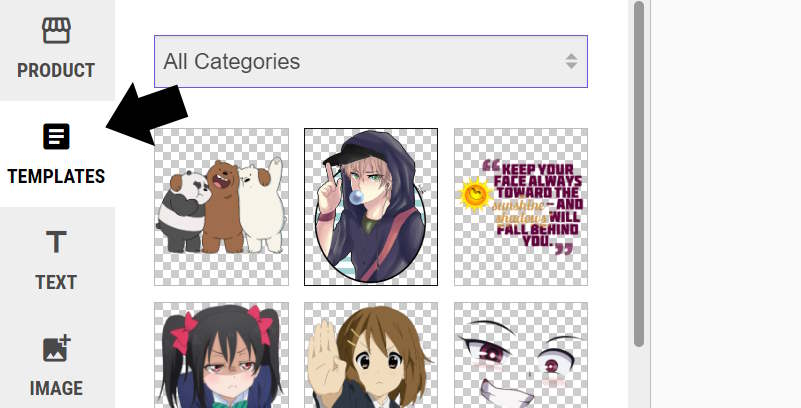The width and height of the screenshot is (801, 408).
Task: Choose the girl with red bows template
Action: [x=221, y=355]
